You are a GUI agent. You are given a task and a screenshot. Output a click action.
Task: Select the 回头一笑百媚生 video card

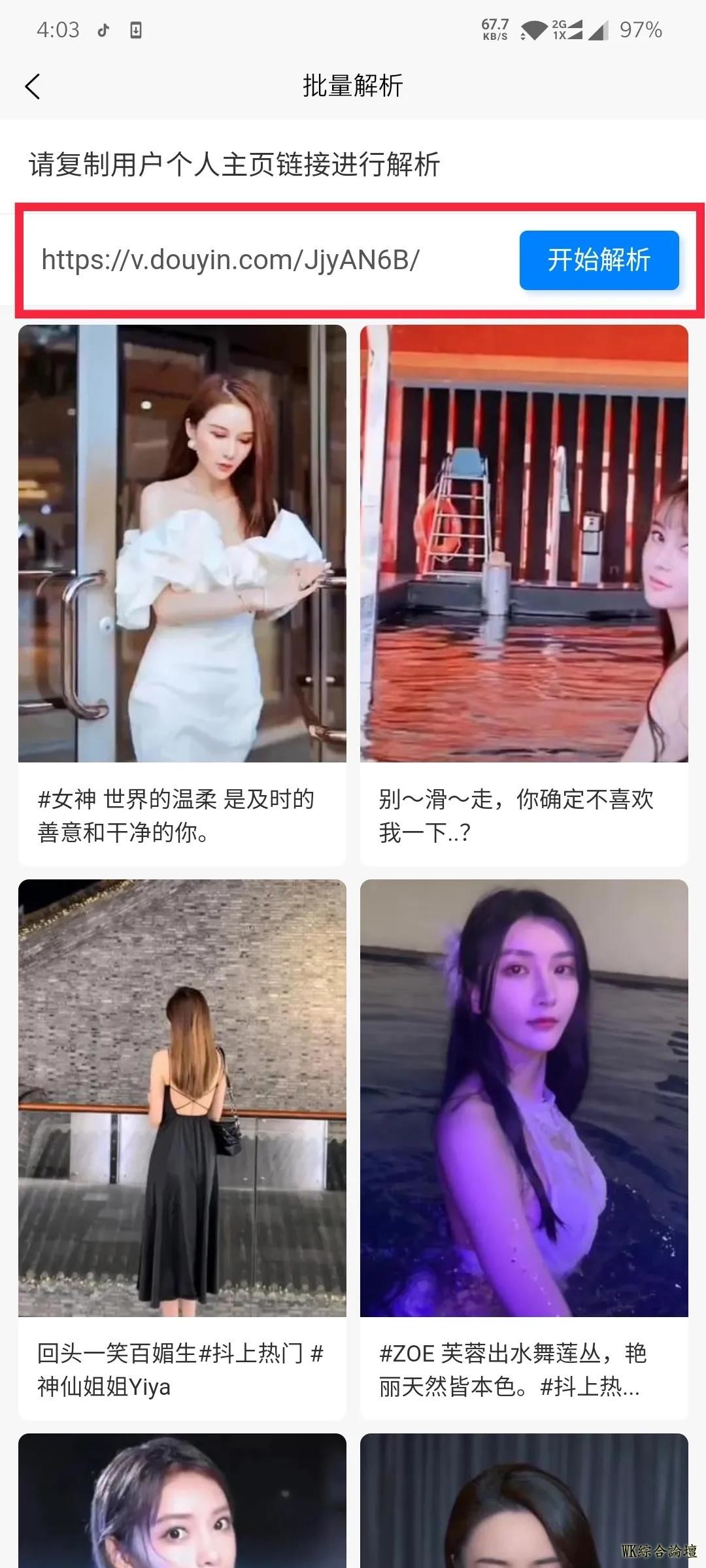[182, 1150]
